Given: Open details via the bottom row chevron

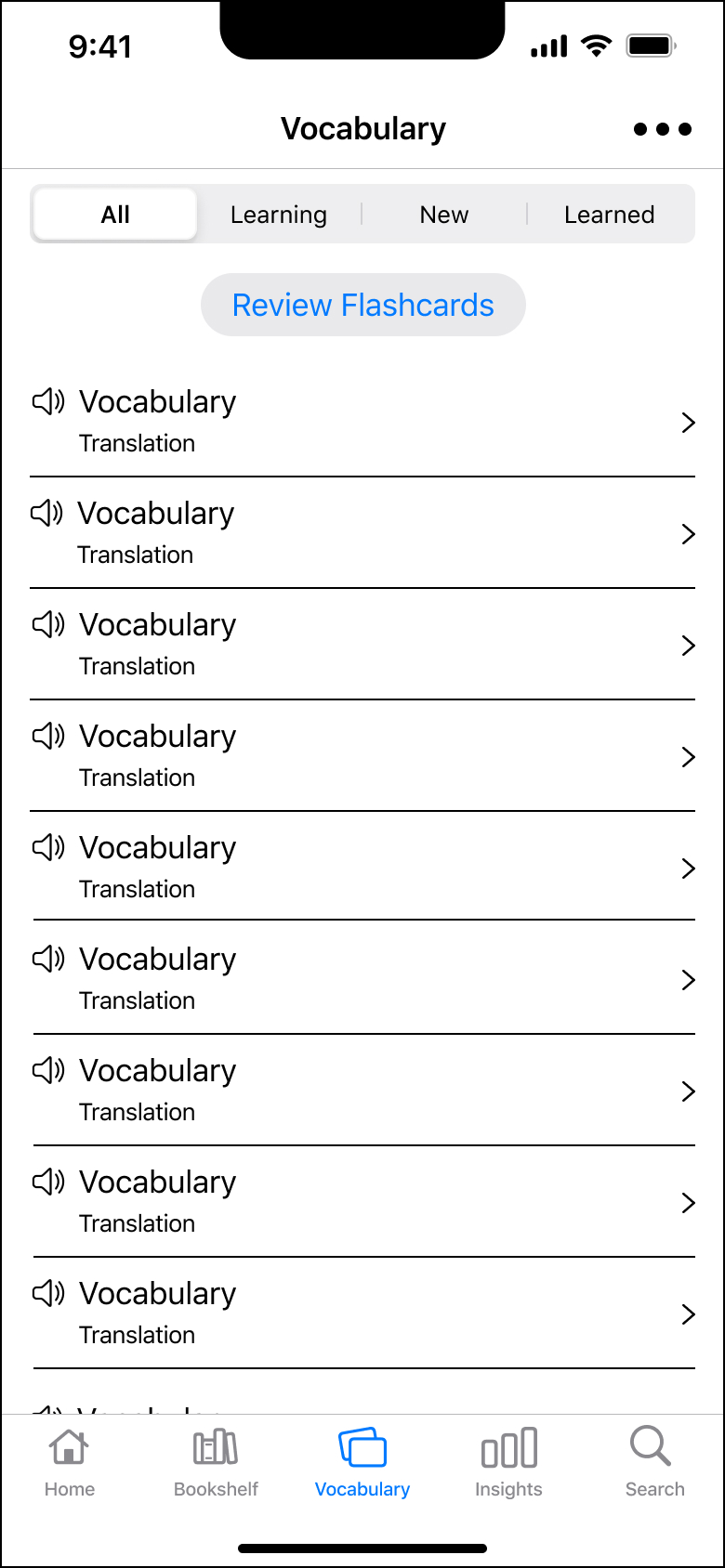Looking at the screenshot, I should click(x=688, y=1314).
